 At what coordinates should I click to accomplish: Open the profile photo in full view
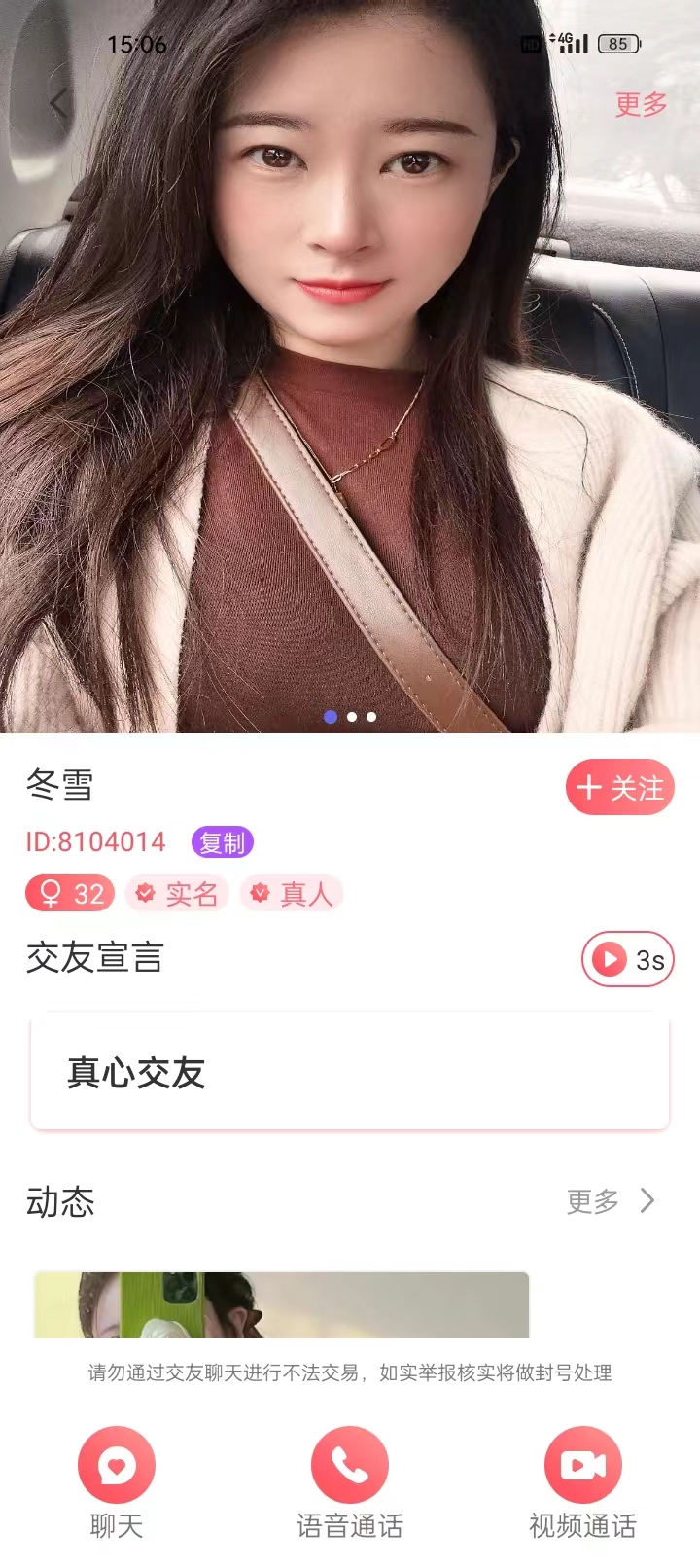(x=350, y=389)
